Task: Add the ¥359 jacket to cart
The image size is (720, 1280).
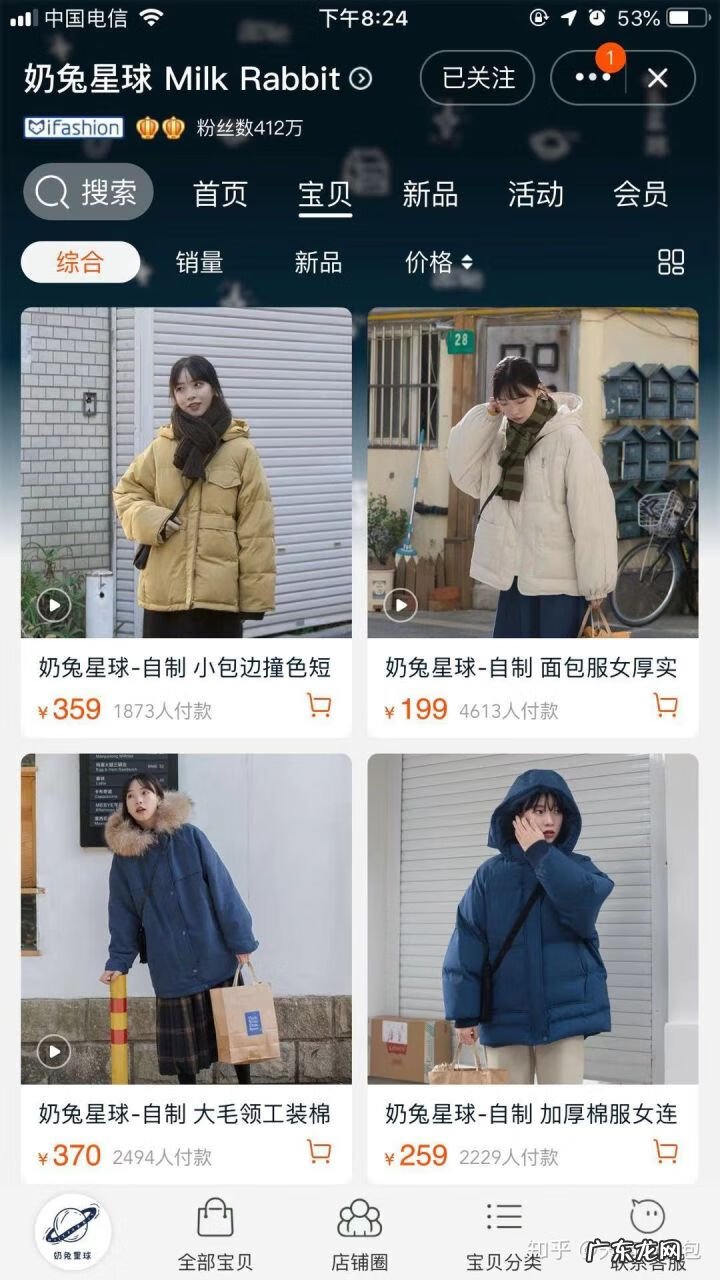Action: (x=318, y=707)
